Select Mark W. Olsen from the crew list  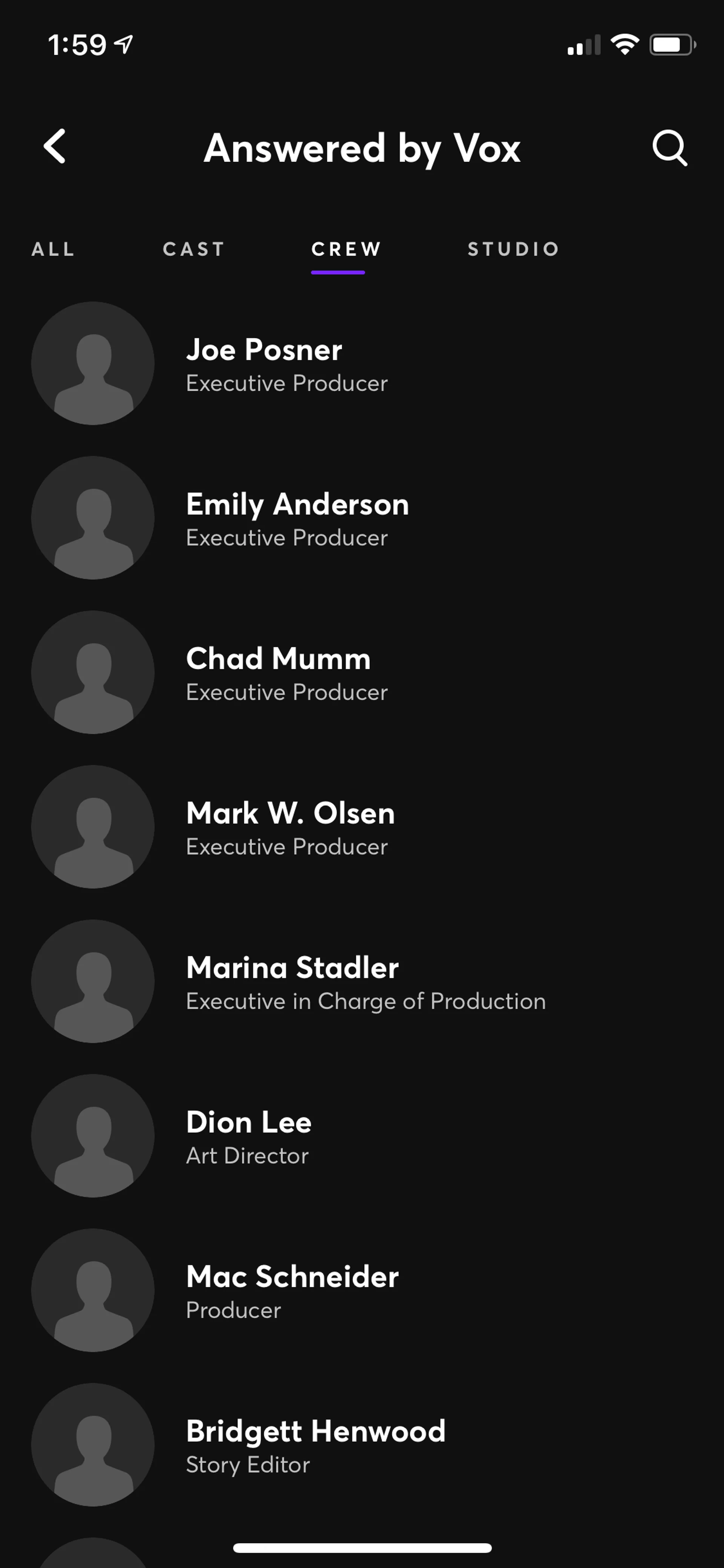tap(362, 827)
